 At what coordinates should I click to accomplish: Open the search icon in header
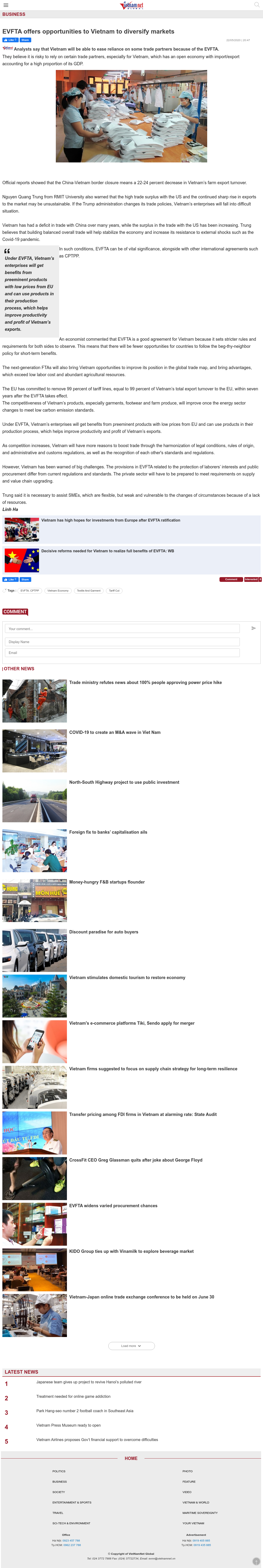click(x=256, y=5)
